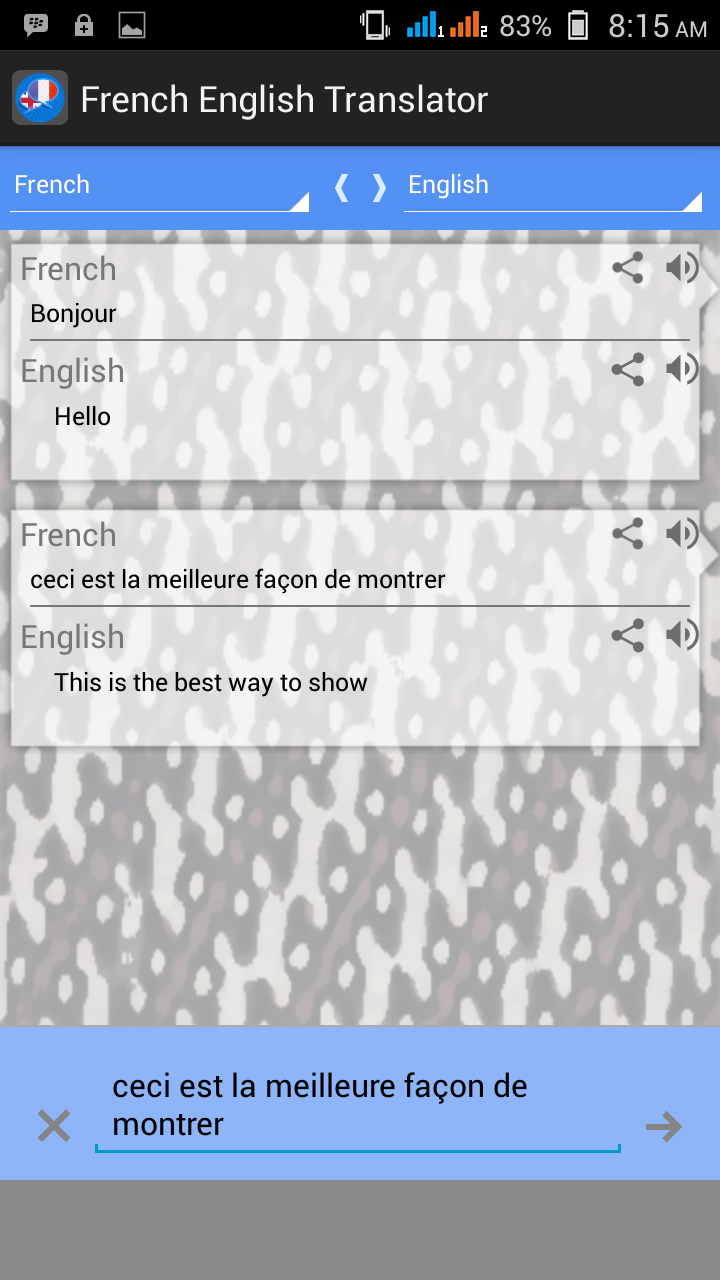The height and width of the screenshot is (1280, 720).
Task: Submit text with the translate arrow
Action: [663, 1127]
